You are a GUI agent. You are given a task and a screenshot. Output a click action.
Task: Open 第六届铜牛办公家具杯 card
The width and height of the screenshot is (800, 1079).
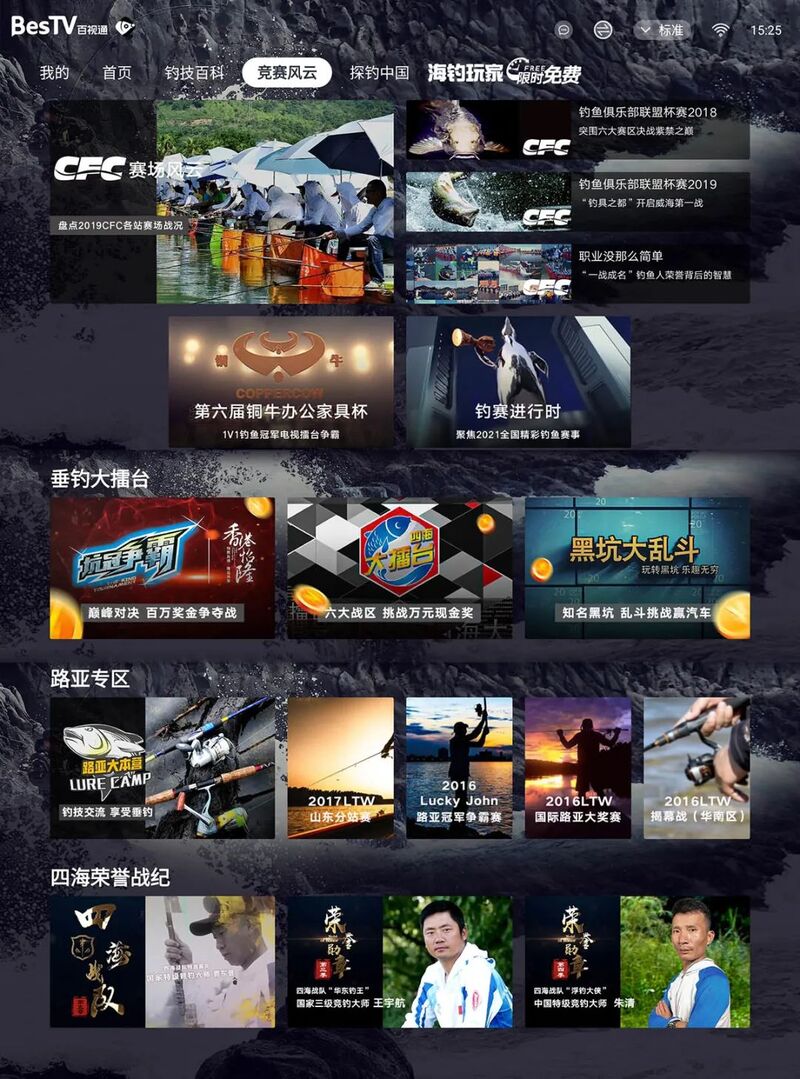[x=281, y=382]
